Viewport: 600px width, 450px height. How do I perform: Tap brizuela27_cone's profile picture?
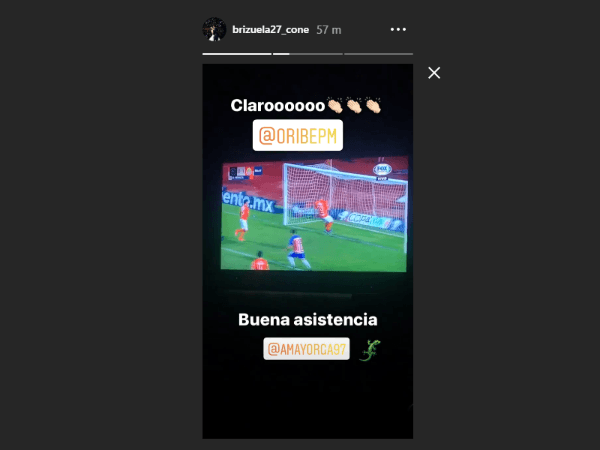click(x=214, y=29)
